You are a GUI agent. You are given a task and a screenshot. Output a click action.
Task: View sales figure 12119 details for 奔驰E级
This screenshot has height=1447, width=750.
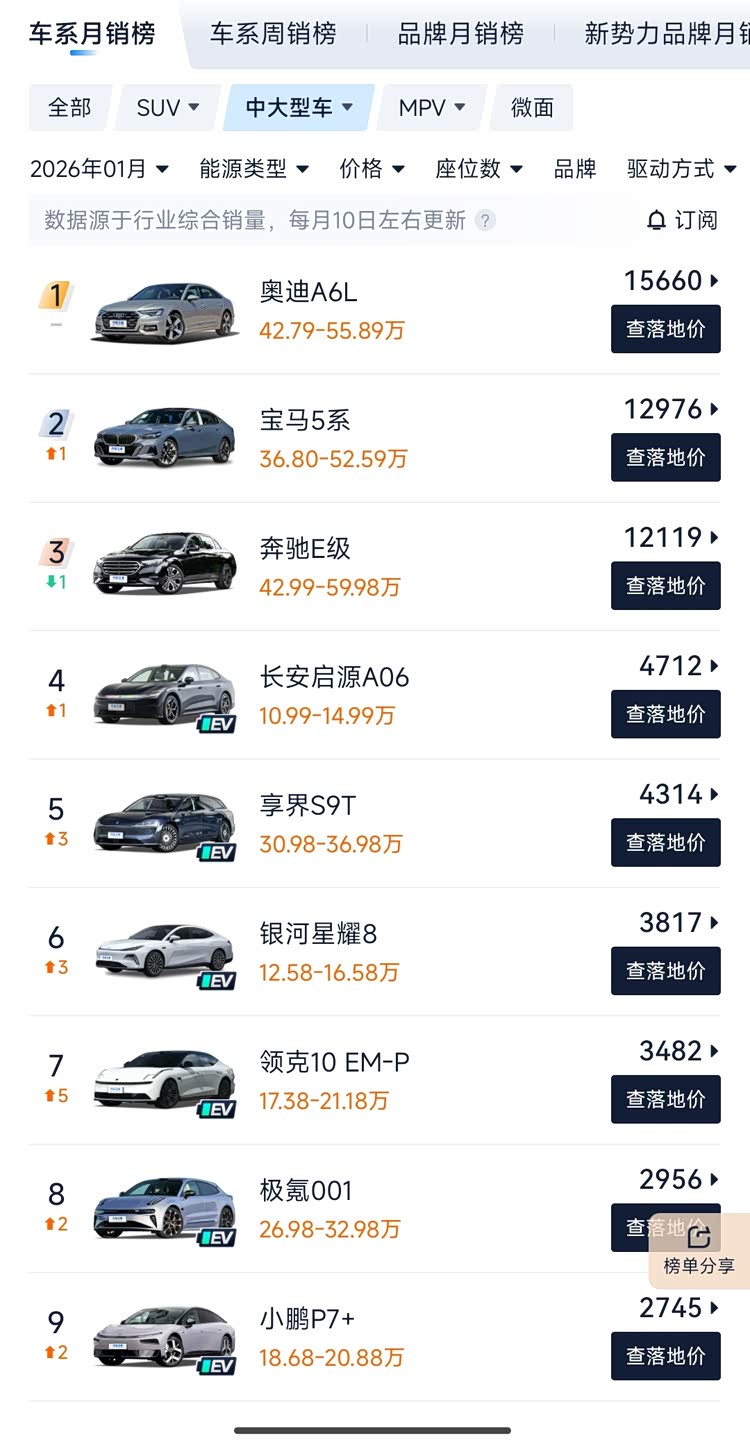tap(671, 538)
